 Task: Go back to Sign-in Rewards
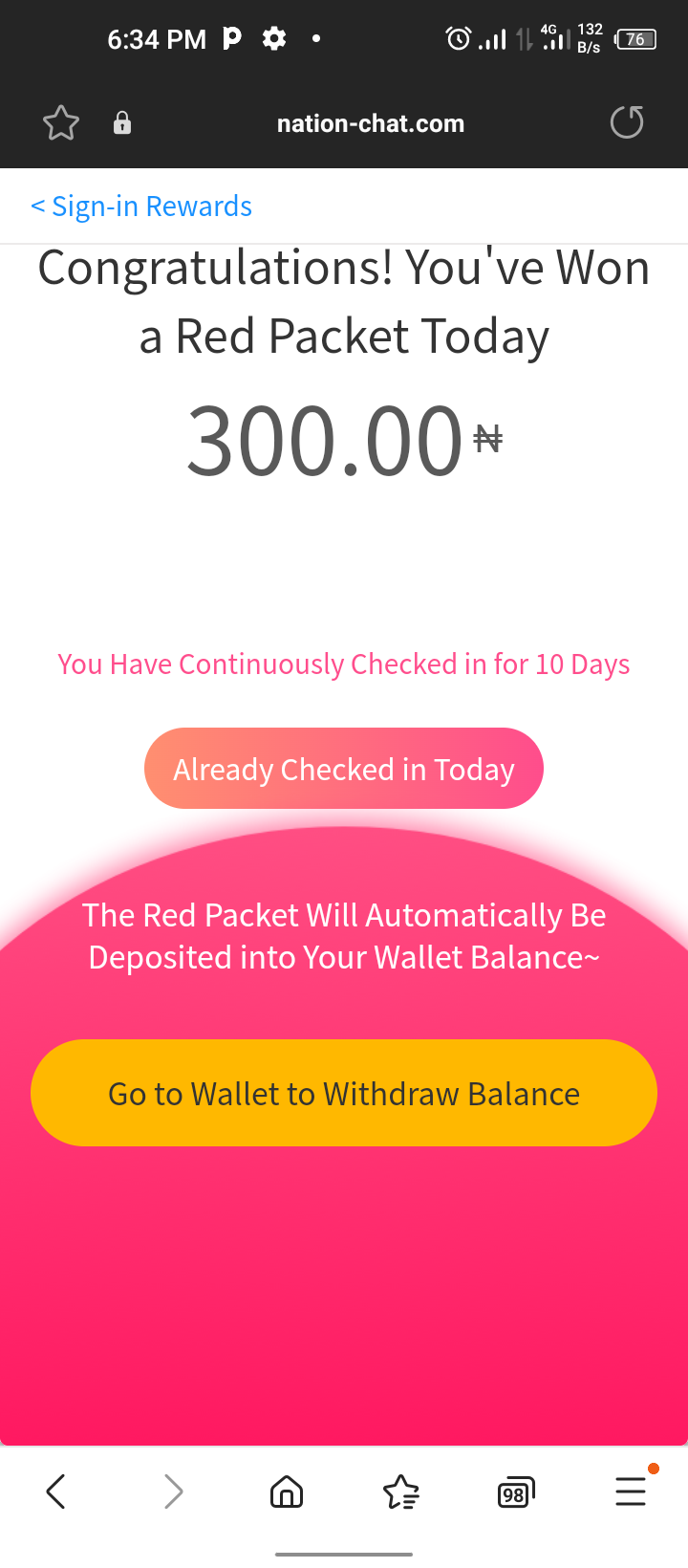(141, 207)
